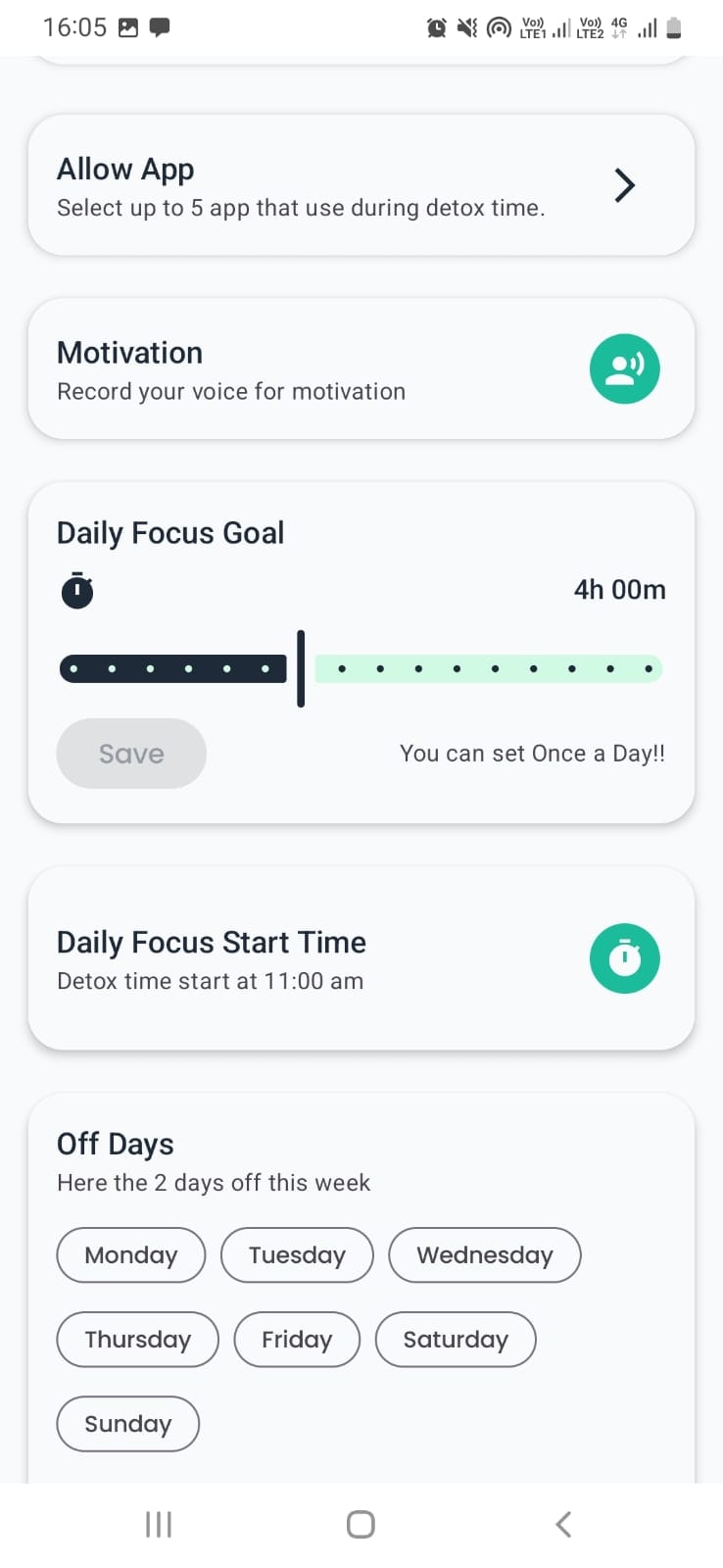Open the recent apps button in the navigation bar

click(158, 1523)
